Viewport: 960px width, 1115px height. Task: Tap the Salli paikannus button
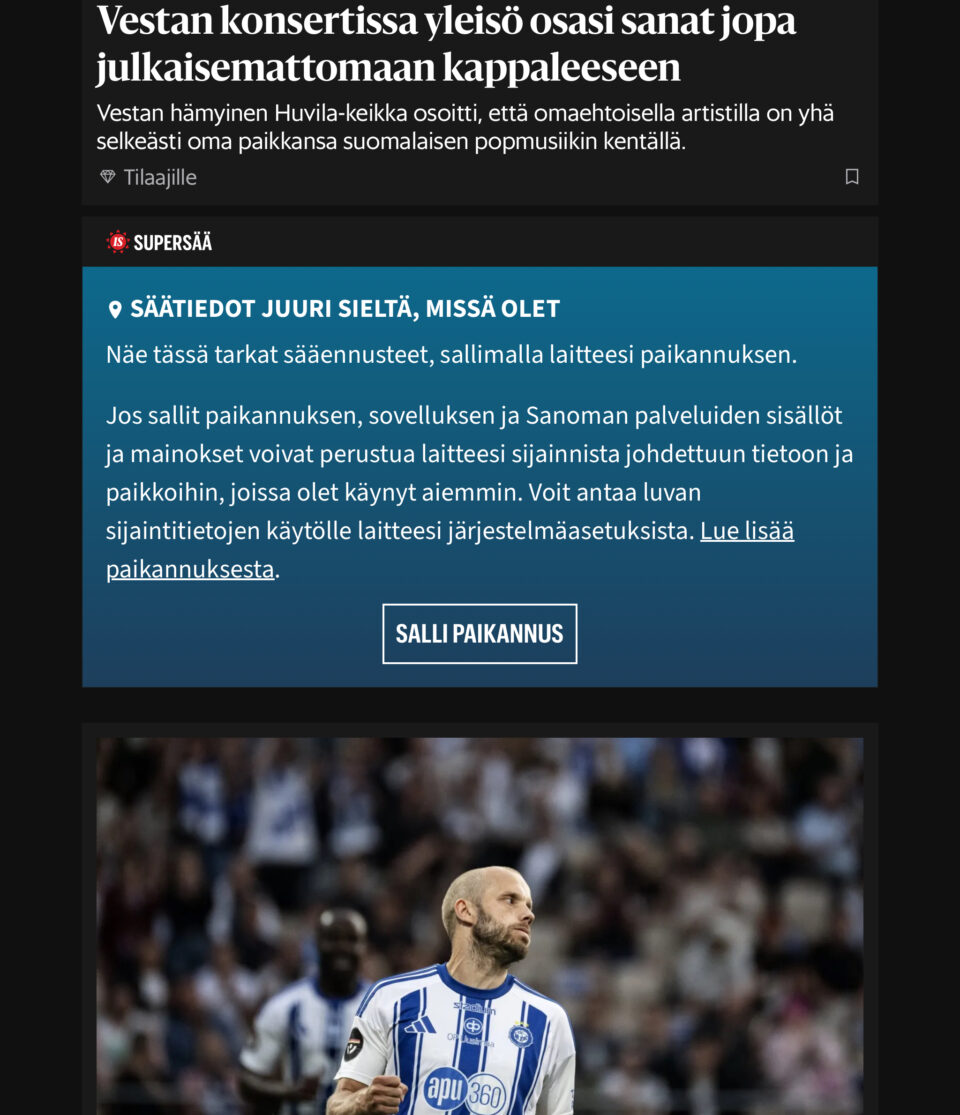click(x=479, y=633)
